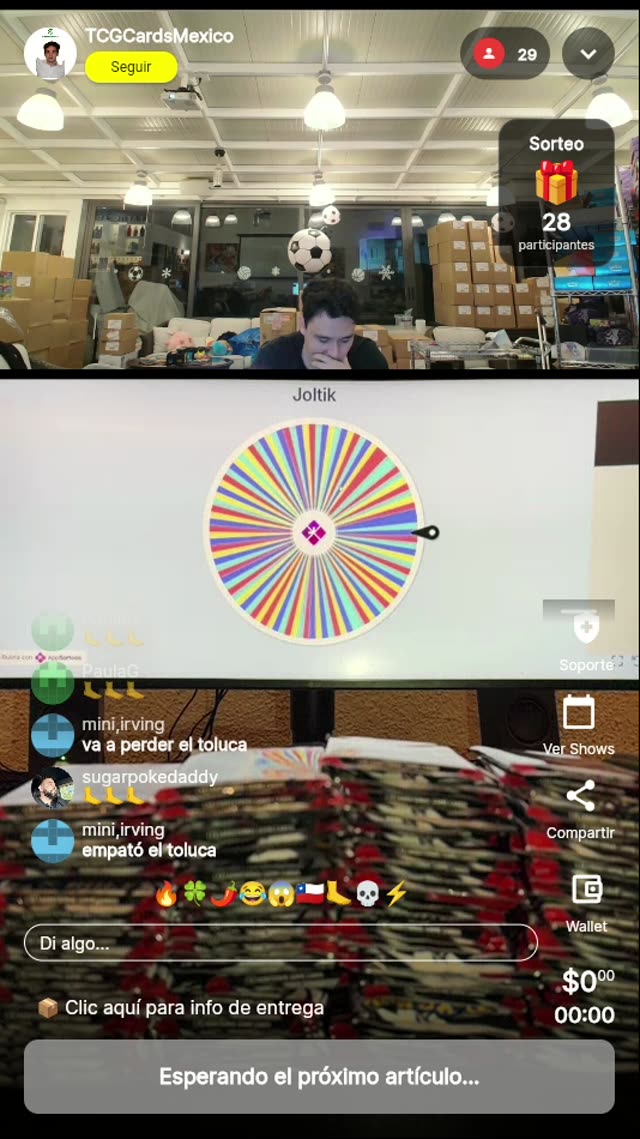Screen dimensions: 640x1139
Task: Open sugarpokedaddy's profile from chat
Action: click(52, 787)
